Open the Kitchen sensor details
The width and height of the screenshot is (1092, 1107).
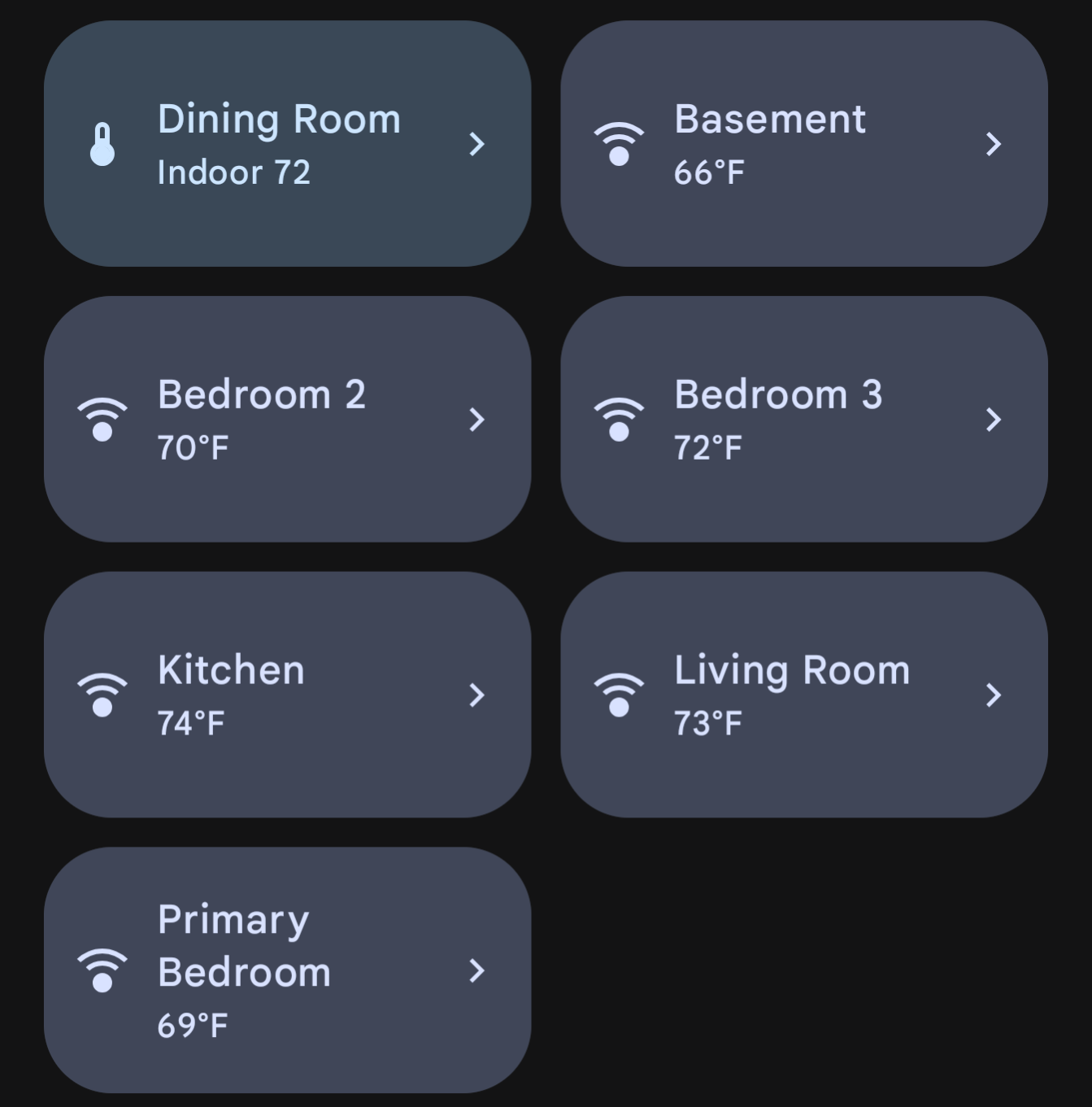click(x=287, y=695)
